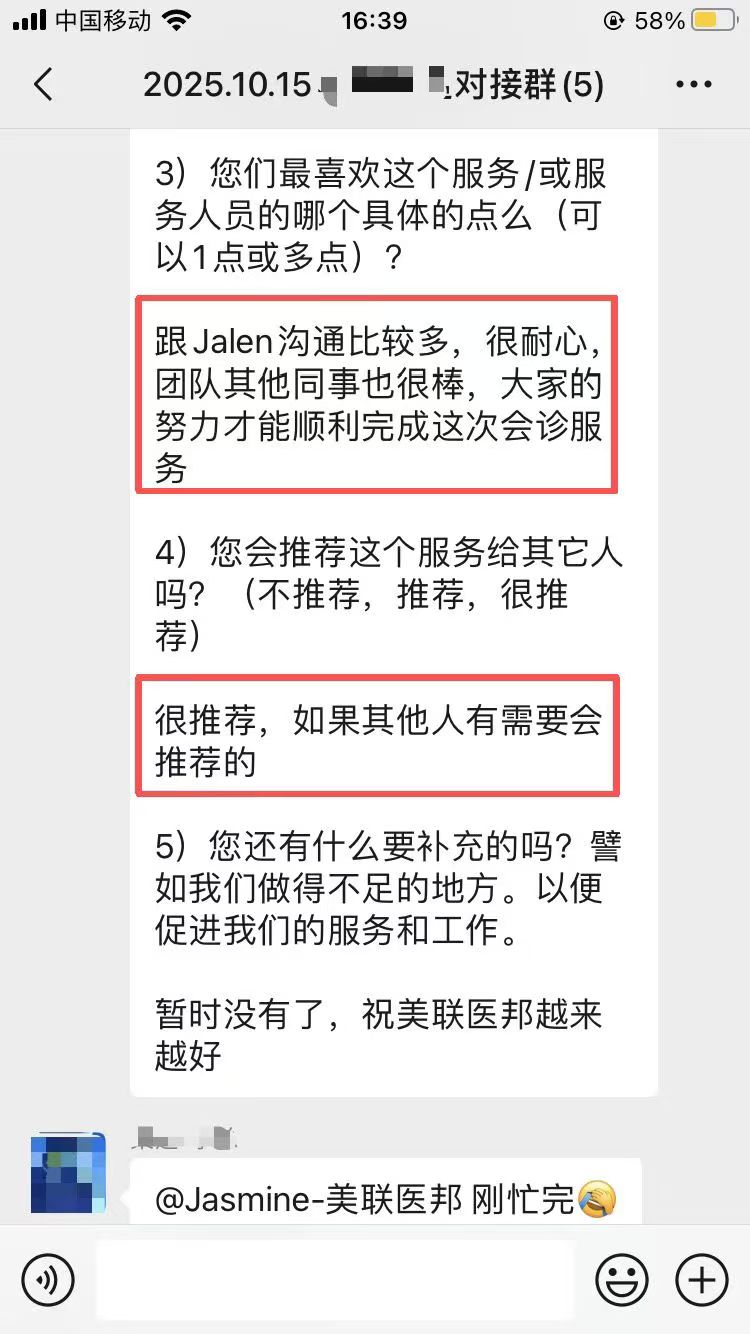Viewport: 750px width, 1334px height.
Task: Tap the message text input field
Action: (x=335, y=1279)
